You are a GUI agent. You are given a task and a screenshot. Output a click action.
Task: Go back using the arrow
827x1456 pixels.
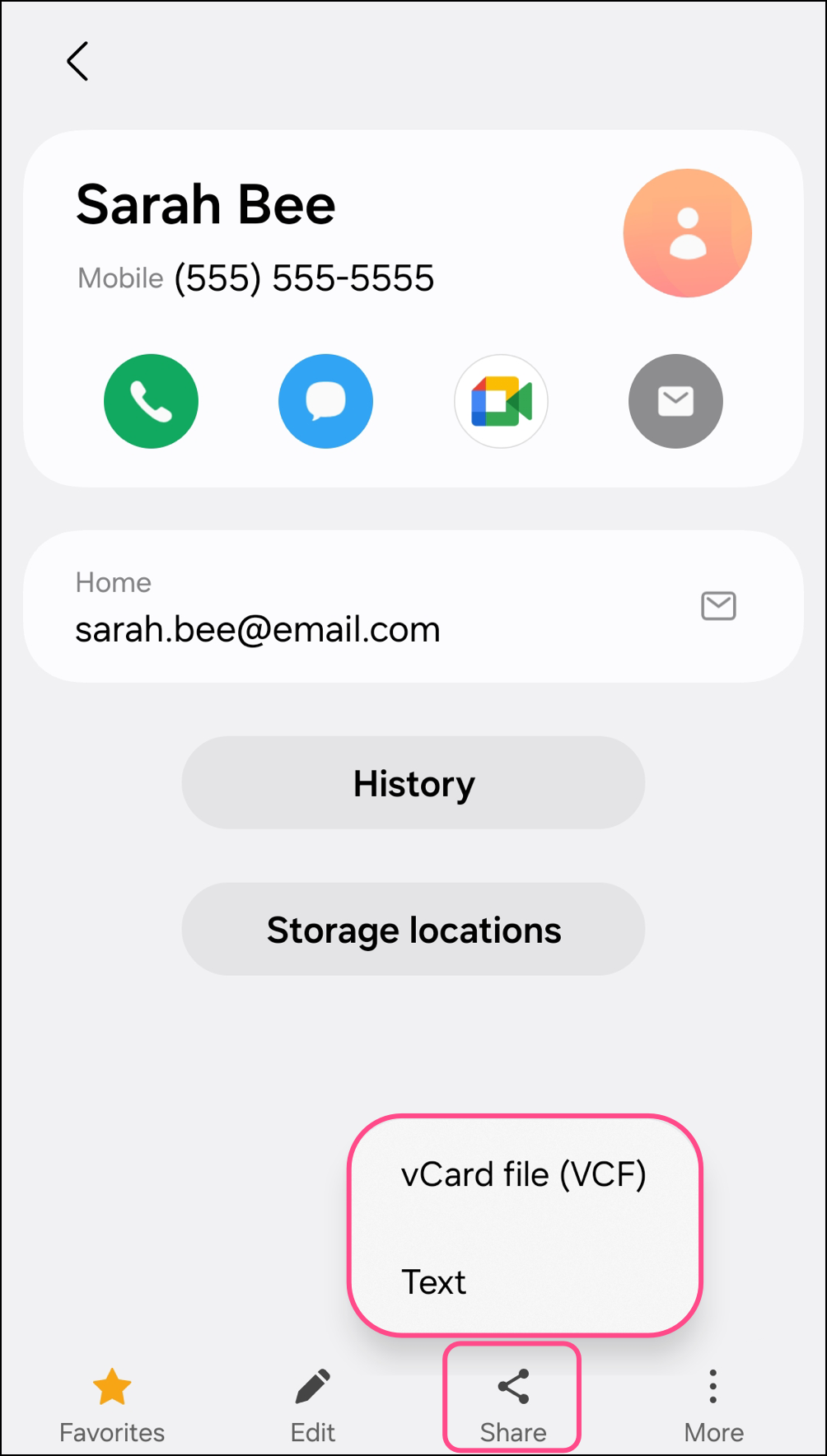tap(77, 62)
